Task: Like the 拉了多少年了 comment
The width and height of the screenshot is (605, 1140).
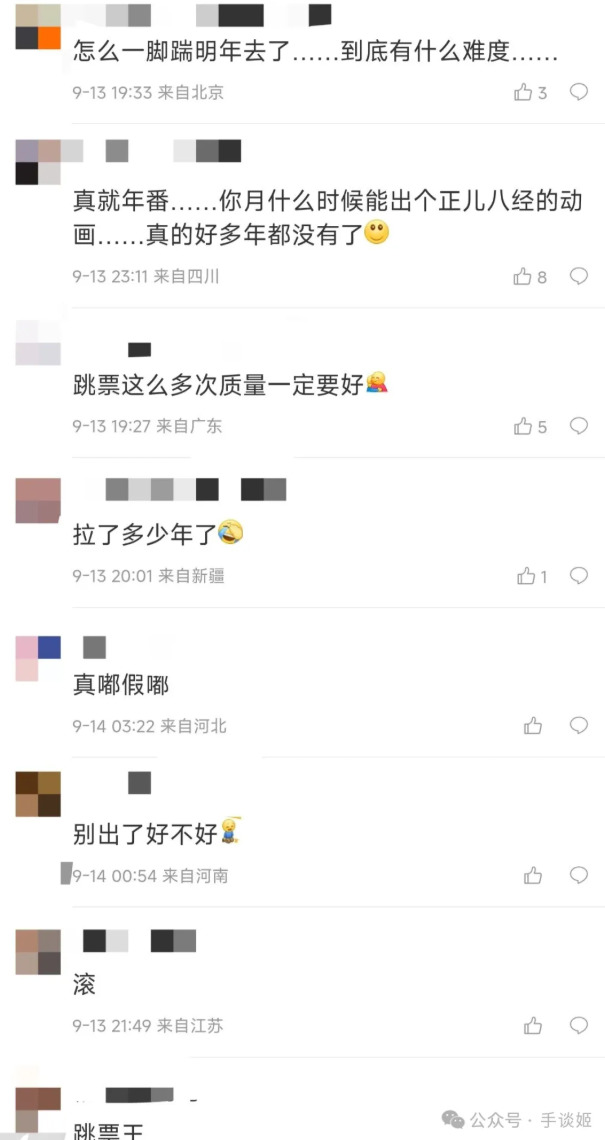Action: pyautogui.click(x=526, y=576)
